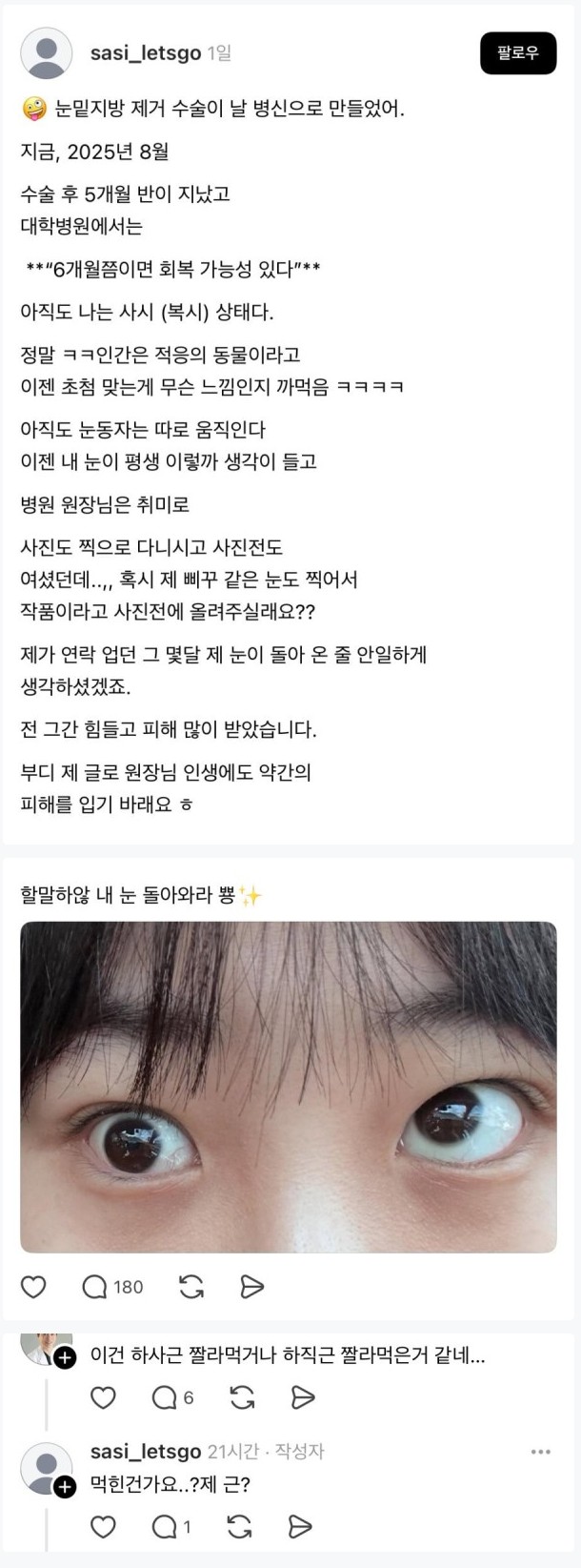The width and height of the screenshot is (581, 1568).
Task: Share the 하사근 comment
Action: coord(302,1397)
